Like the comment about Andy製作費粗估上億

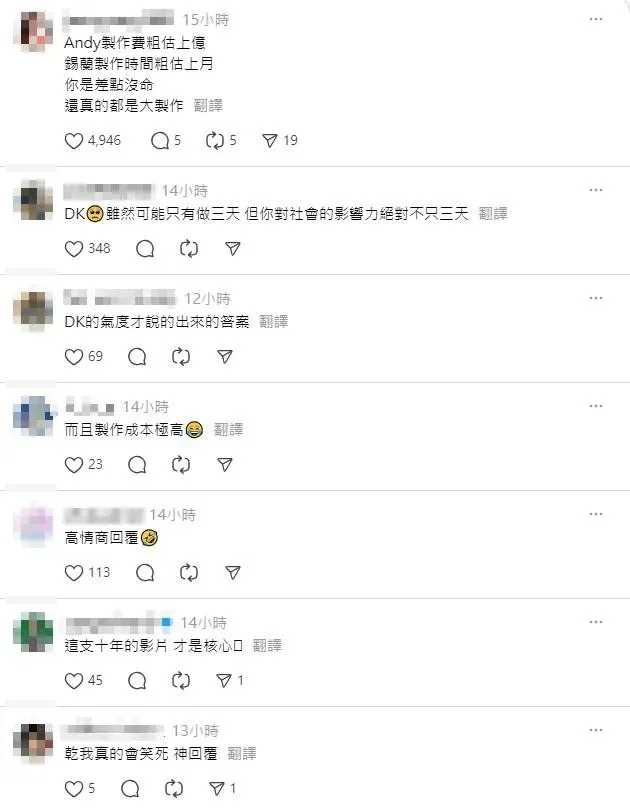pyautogui.click(x=74, y=141)
